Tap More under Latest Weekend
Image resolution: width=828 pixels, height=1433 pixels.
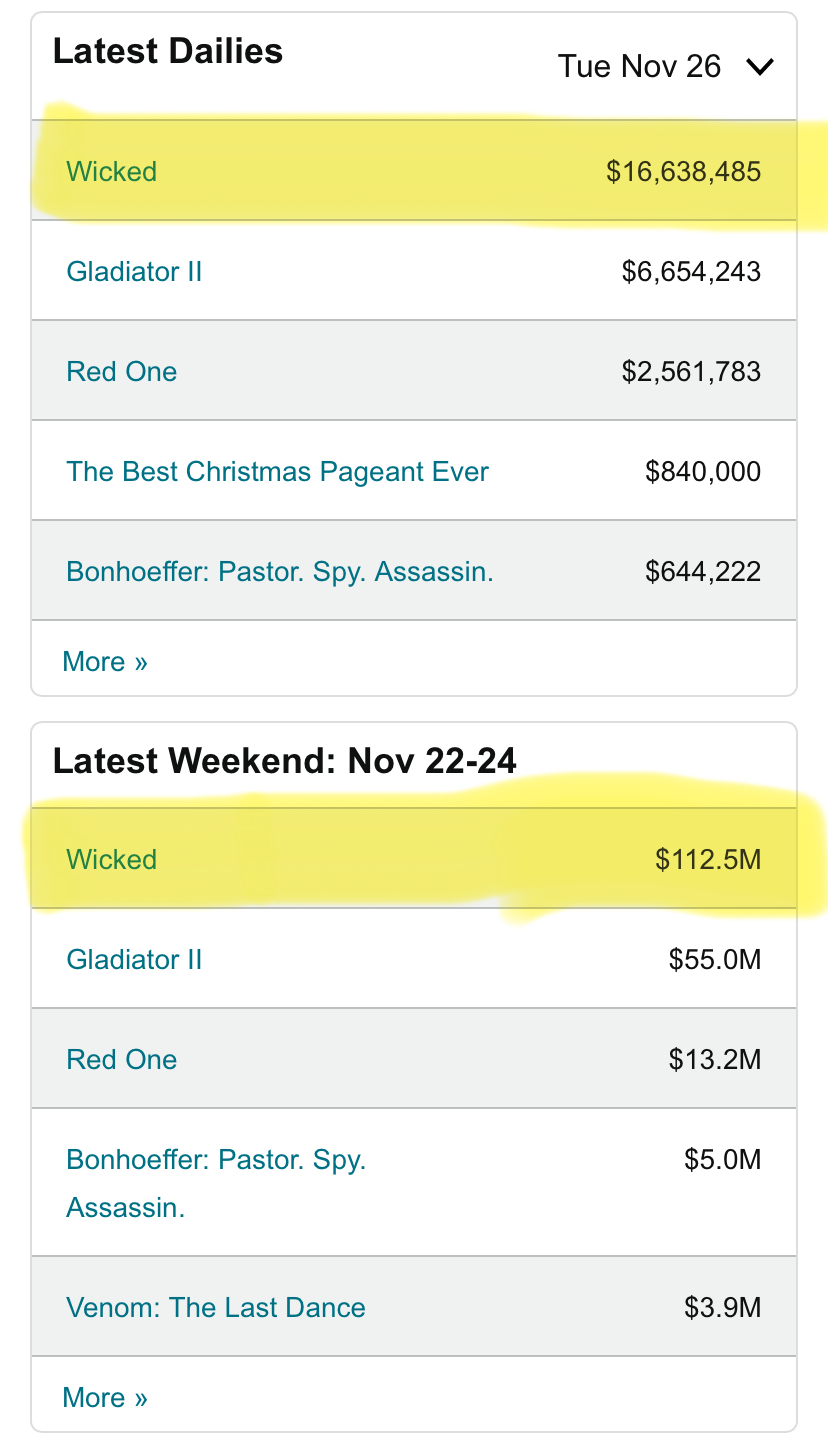(105, 1398)
